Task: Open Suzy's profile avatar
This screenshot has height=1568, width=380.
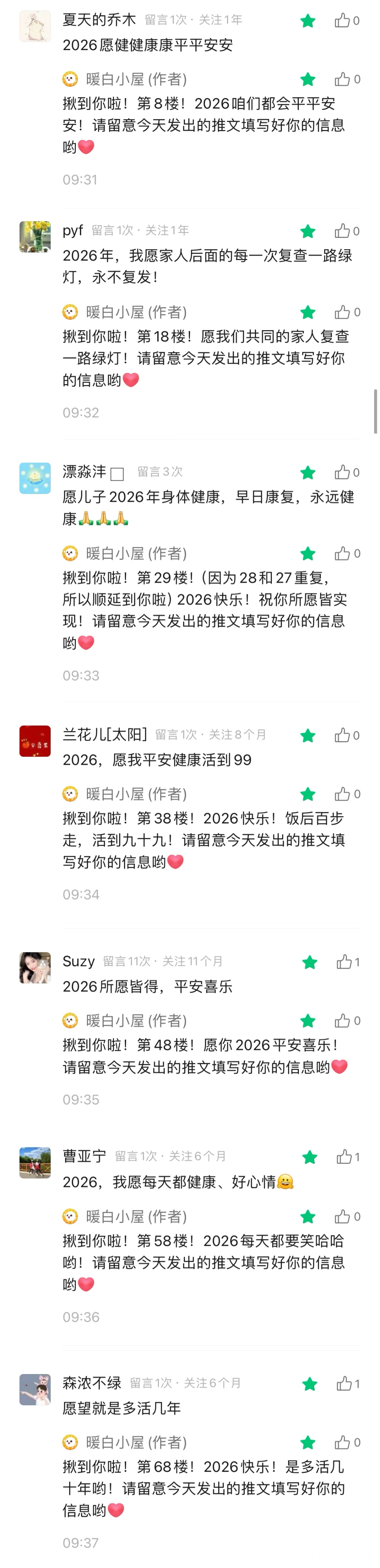Action: 35,967
